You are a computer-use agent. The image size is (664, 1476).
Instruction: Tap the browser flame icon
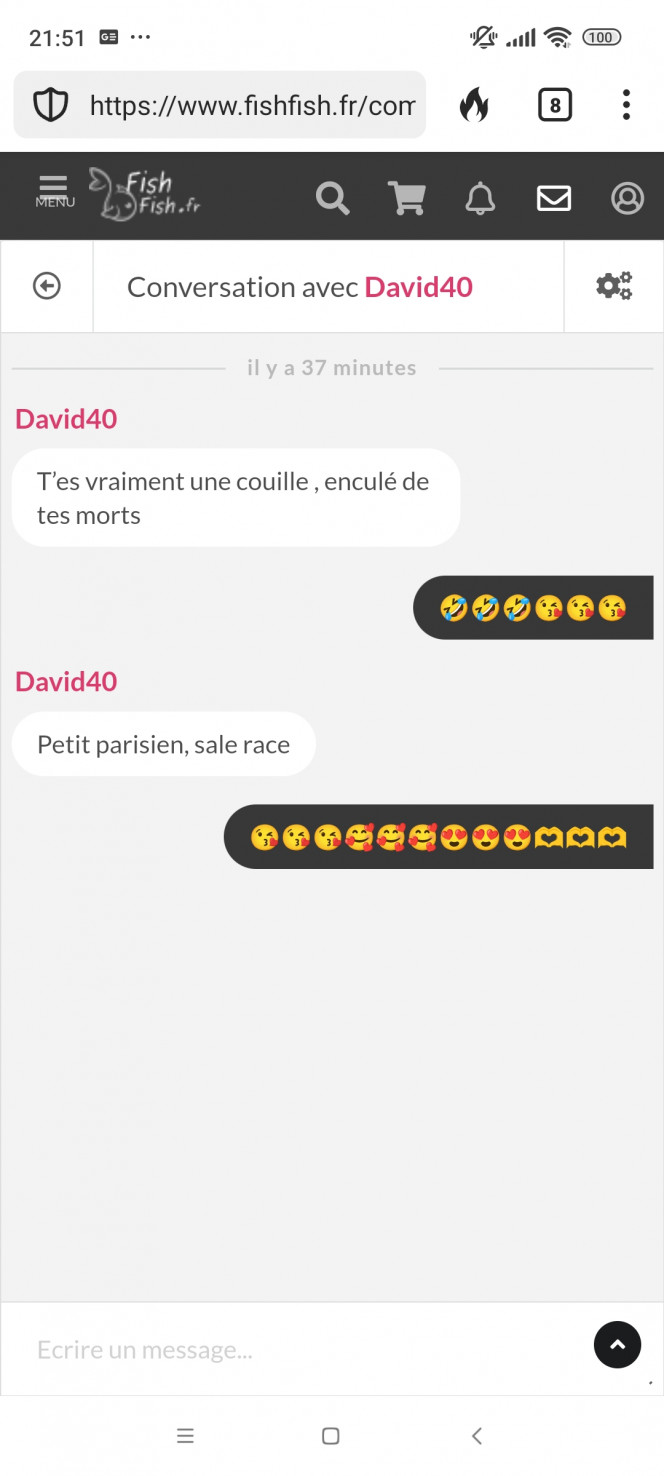pyautogui.click(x=474, y=105)
